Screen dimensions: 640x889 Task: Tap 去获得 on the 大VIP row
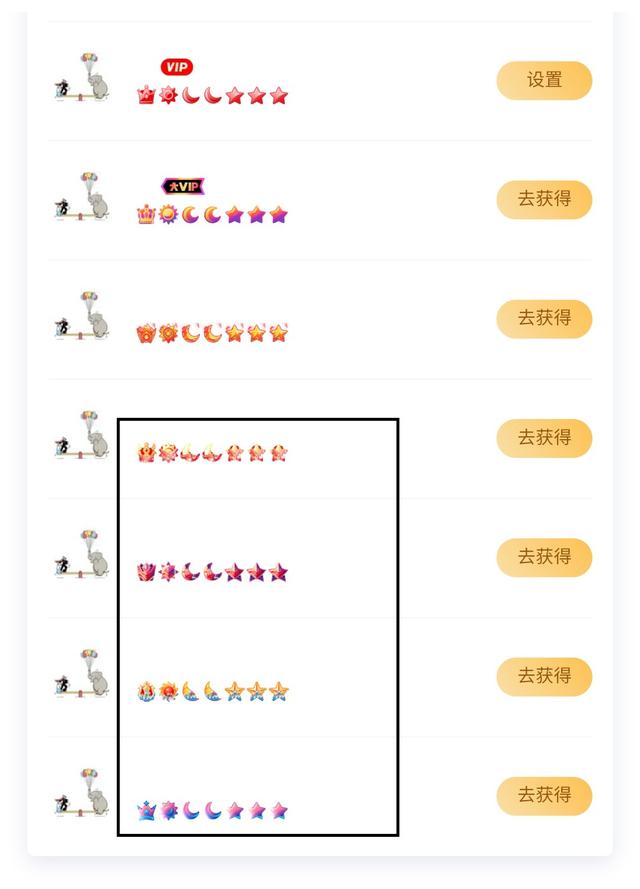pos(544,199)
